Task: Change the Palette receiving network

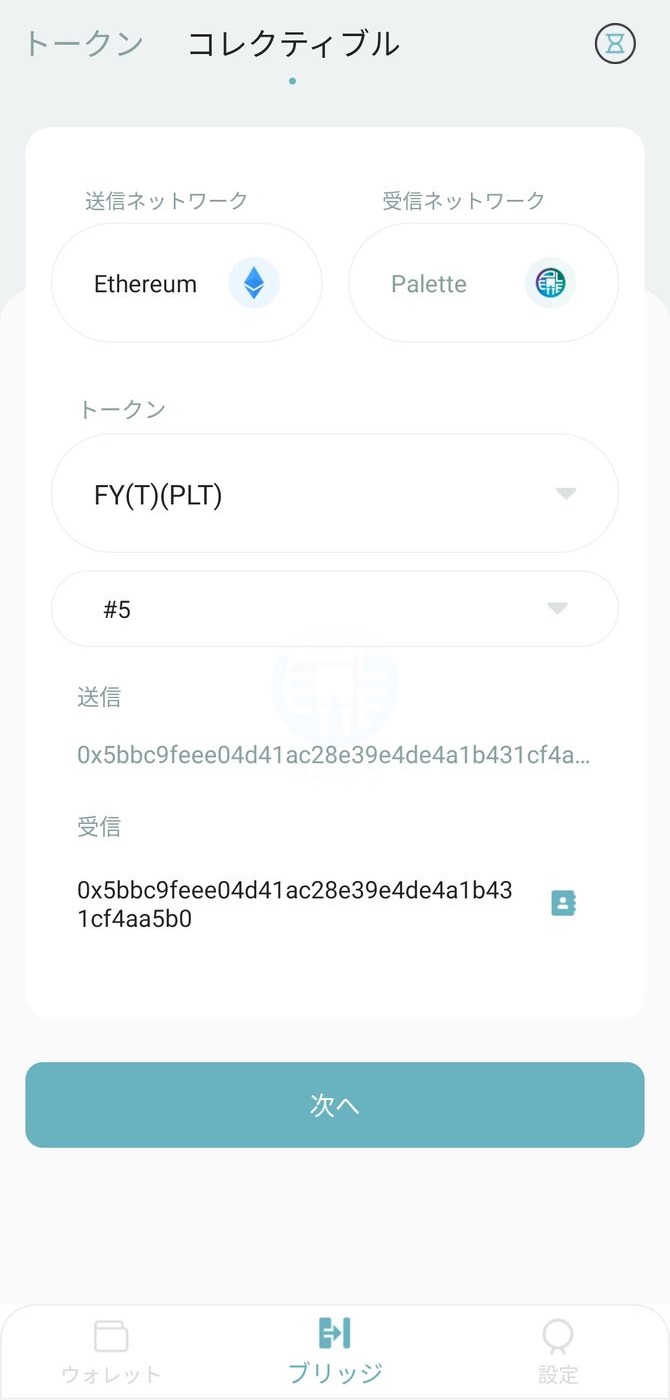Action: 483,283
